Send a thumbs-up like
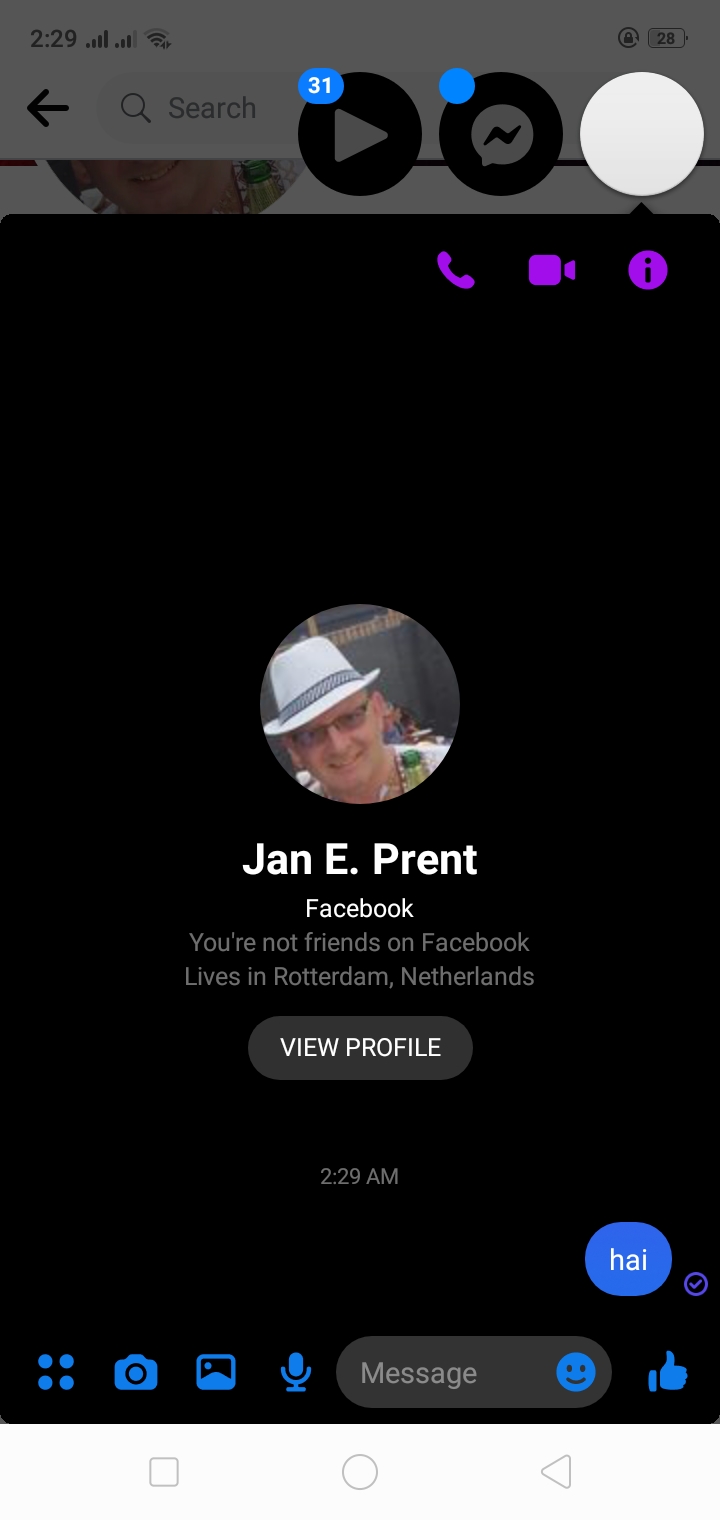Image resolution: width=720 pixels, height=1520 pixels. [668, 1371]
